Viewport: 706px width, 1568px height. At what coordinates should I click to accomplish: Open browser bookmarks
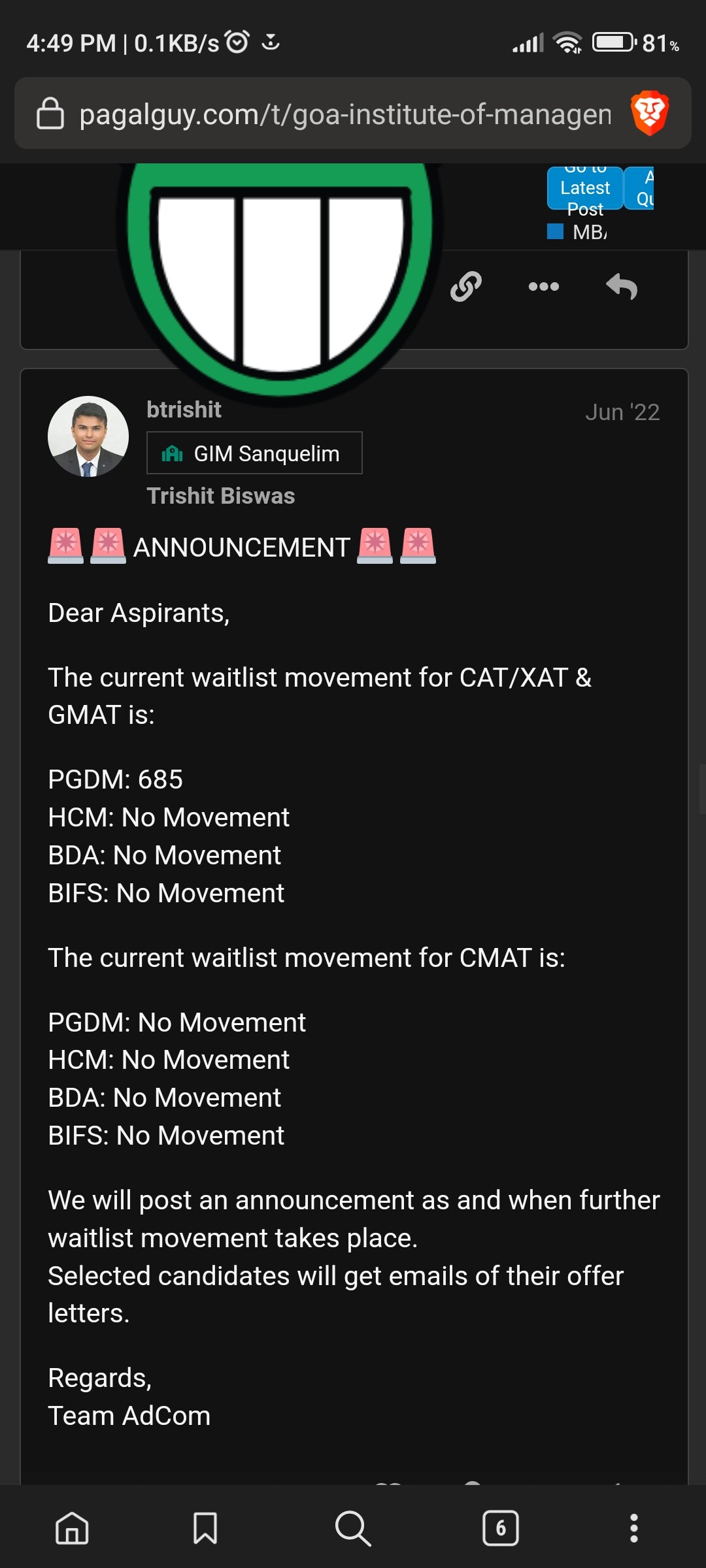click(205, 1528)
